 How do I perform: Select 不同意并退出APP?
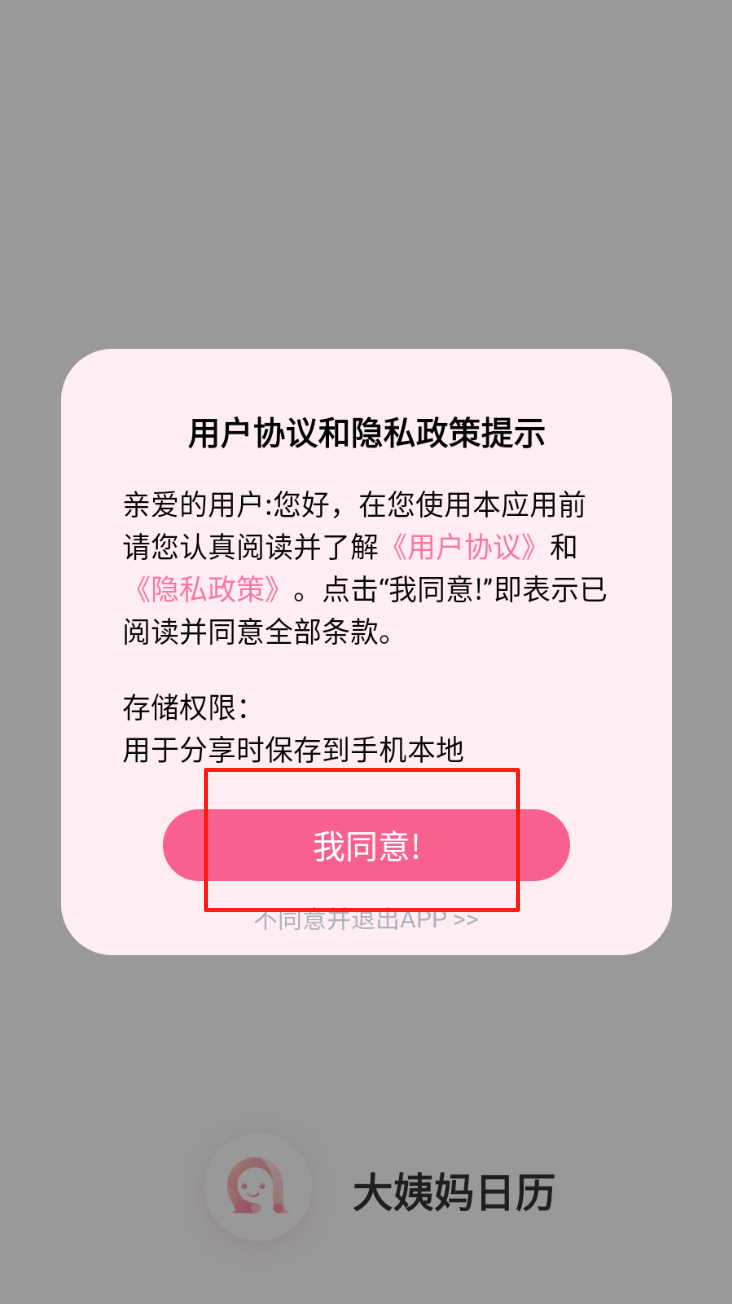pos(366,920)
